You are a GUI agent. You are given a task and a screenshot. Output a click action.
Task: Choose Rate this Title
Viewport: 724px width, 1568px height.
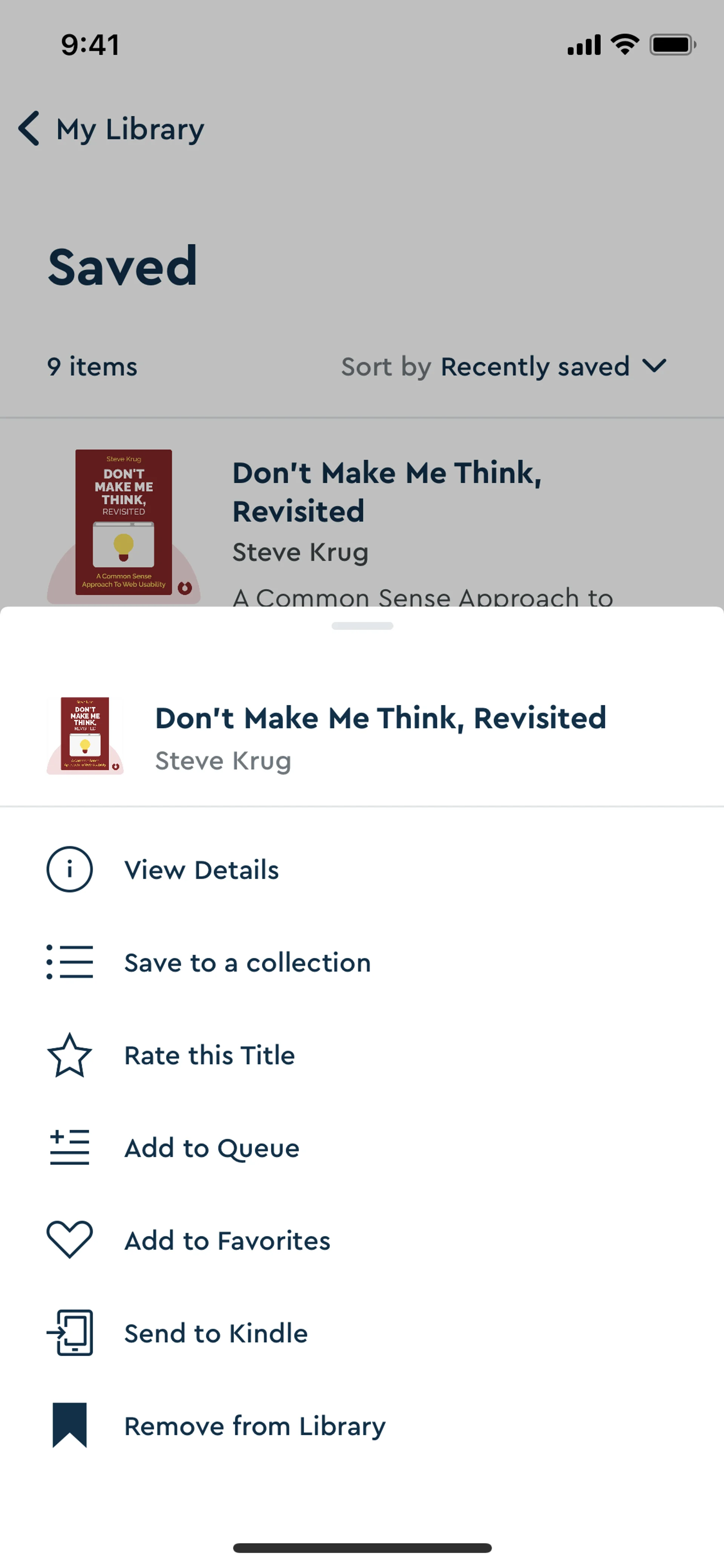pos(209,1055)
